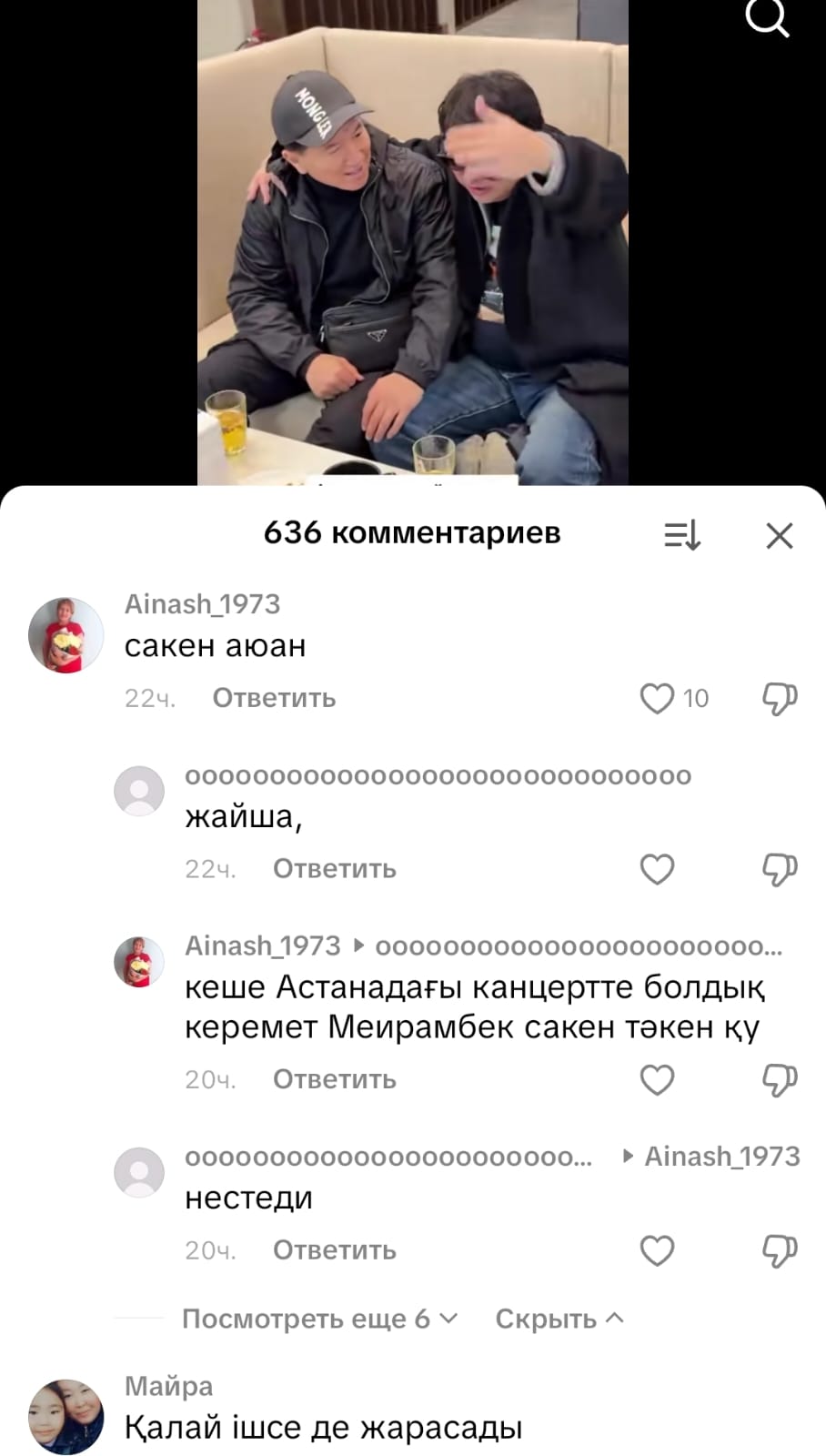Screen dimensions: 826x1456
Task: Like the comment "сакен аюан"
Action: (x=657, y=699)
